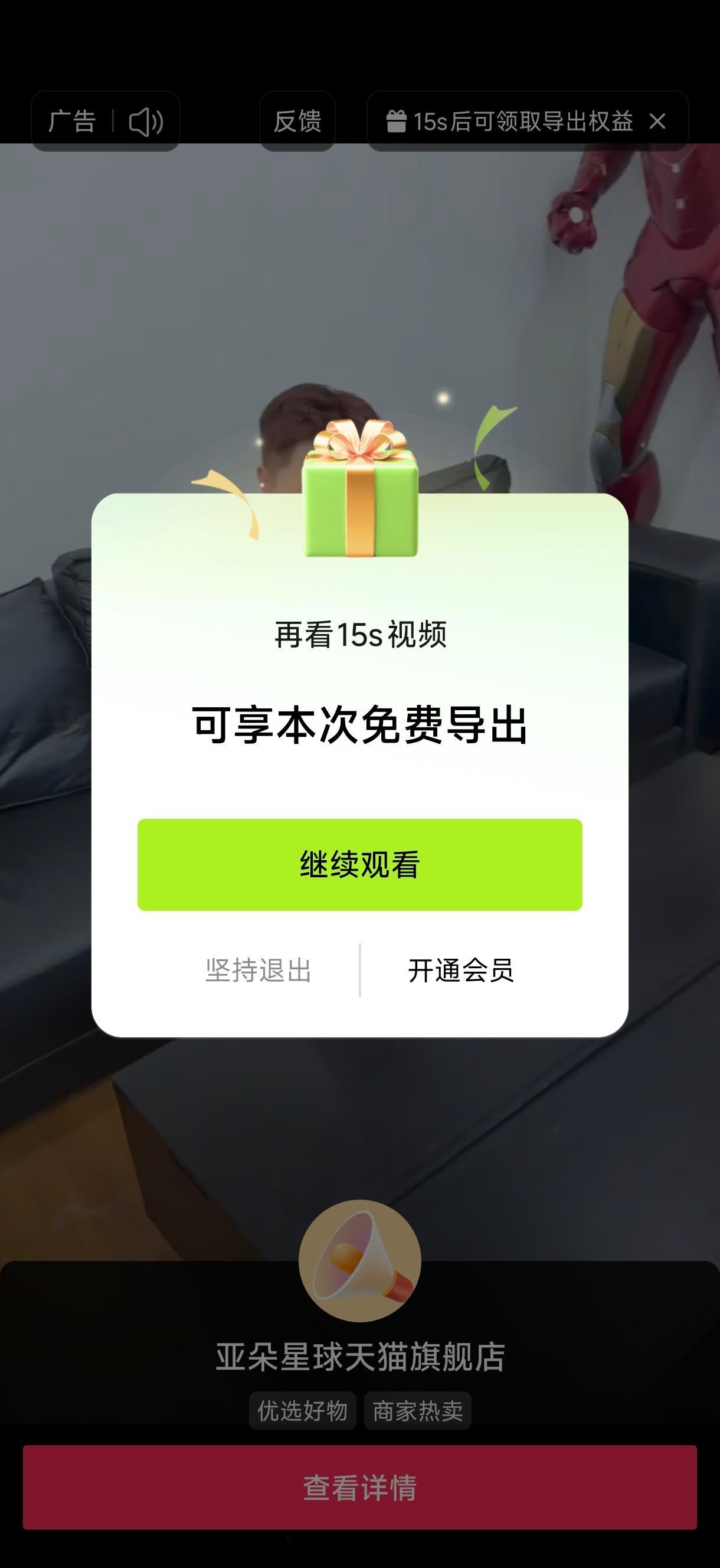Tap the gift icon in the top banner
Image resolution: width=720 pixels, height=1568 pixels.
pyautogui.click(x=396, y=122)
